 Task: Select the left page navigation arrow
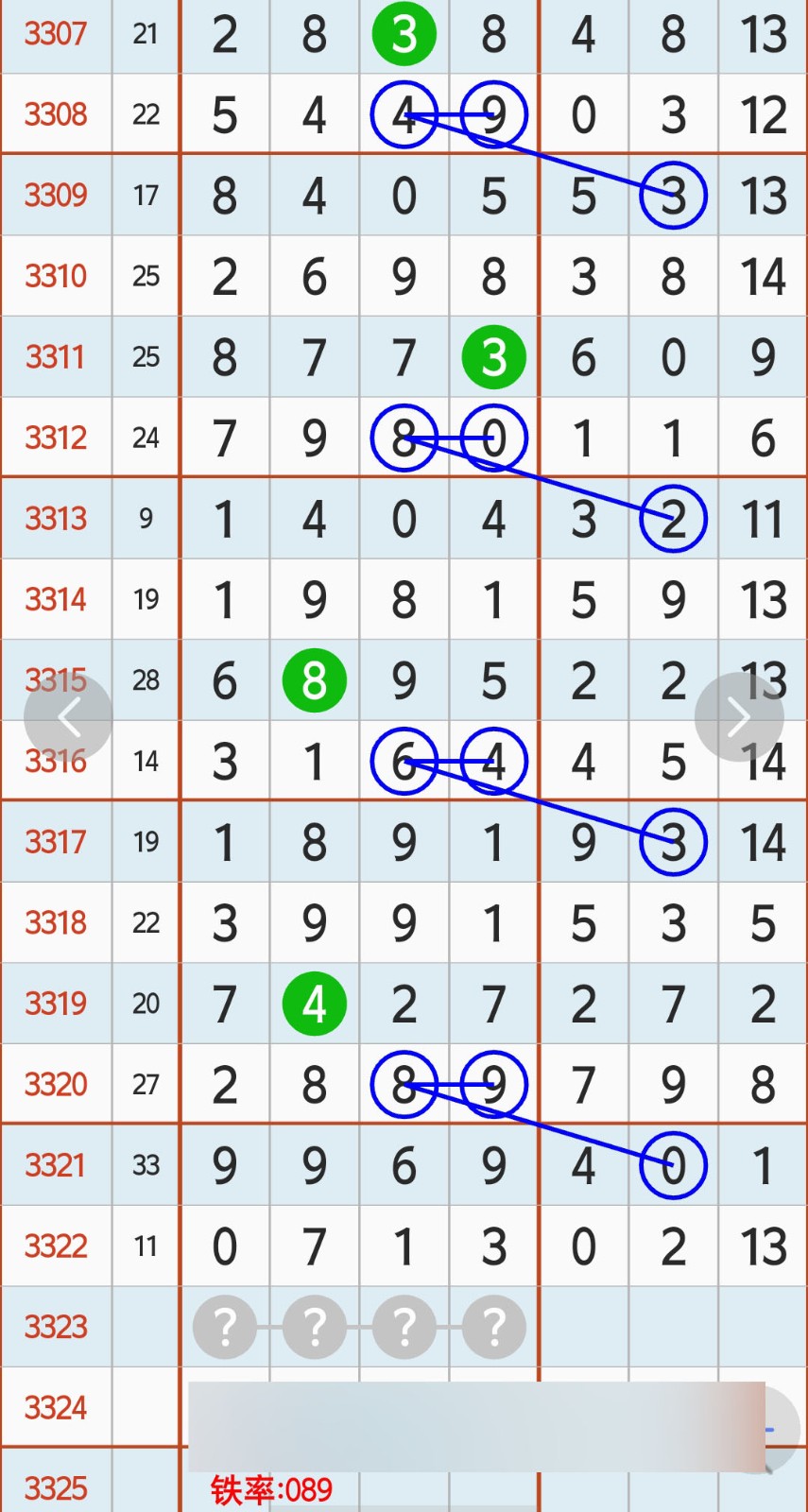tap(69, 716)
